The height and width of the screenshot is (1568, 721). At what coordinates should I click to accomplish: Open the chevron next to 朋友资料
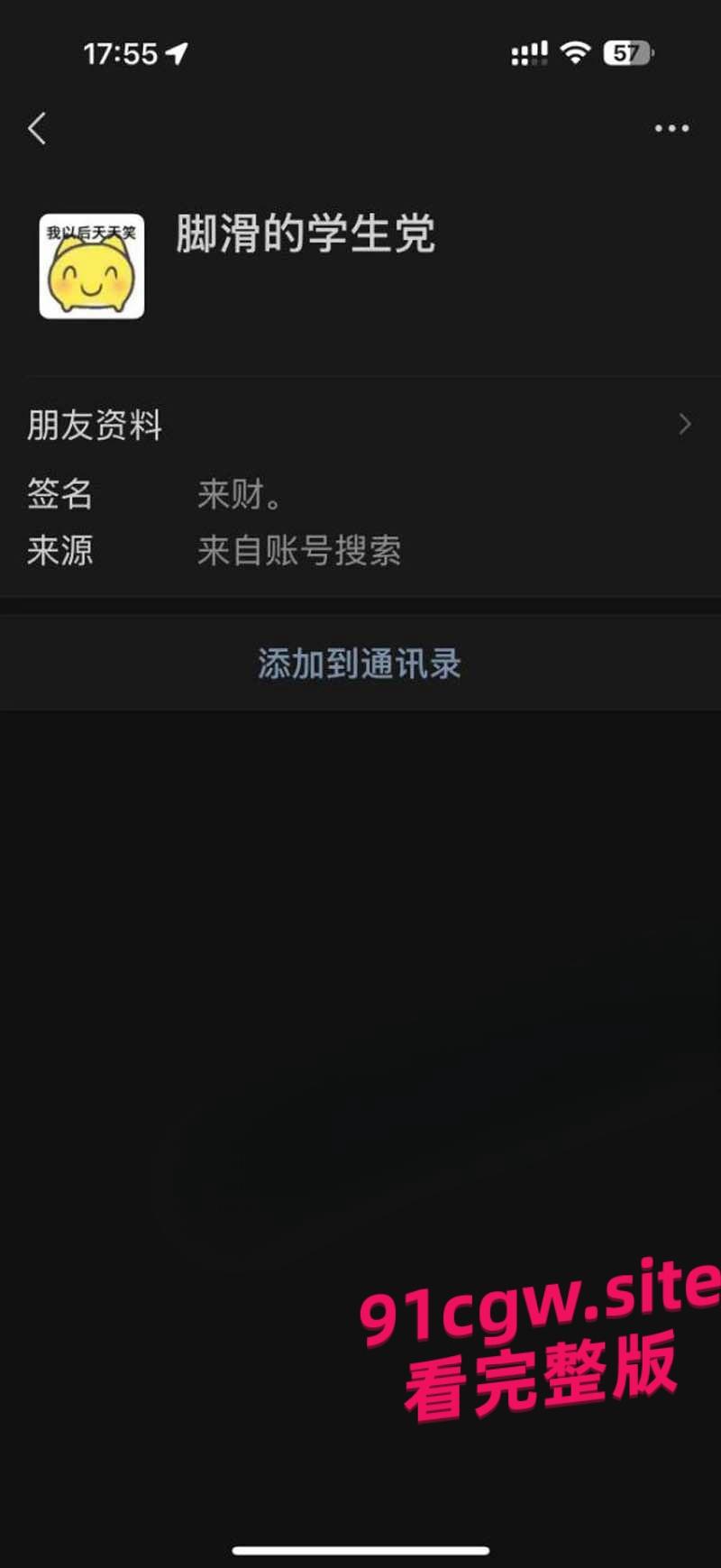click(687, 424)
